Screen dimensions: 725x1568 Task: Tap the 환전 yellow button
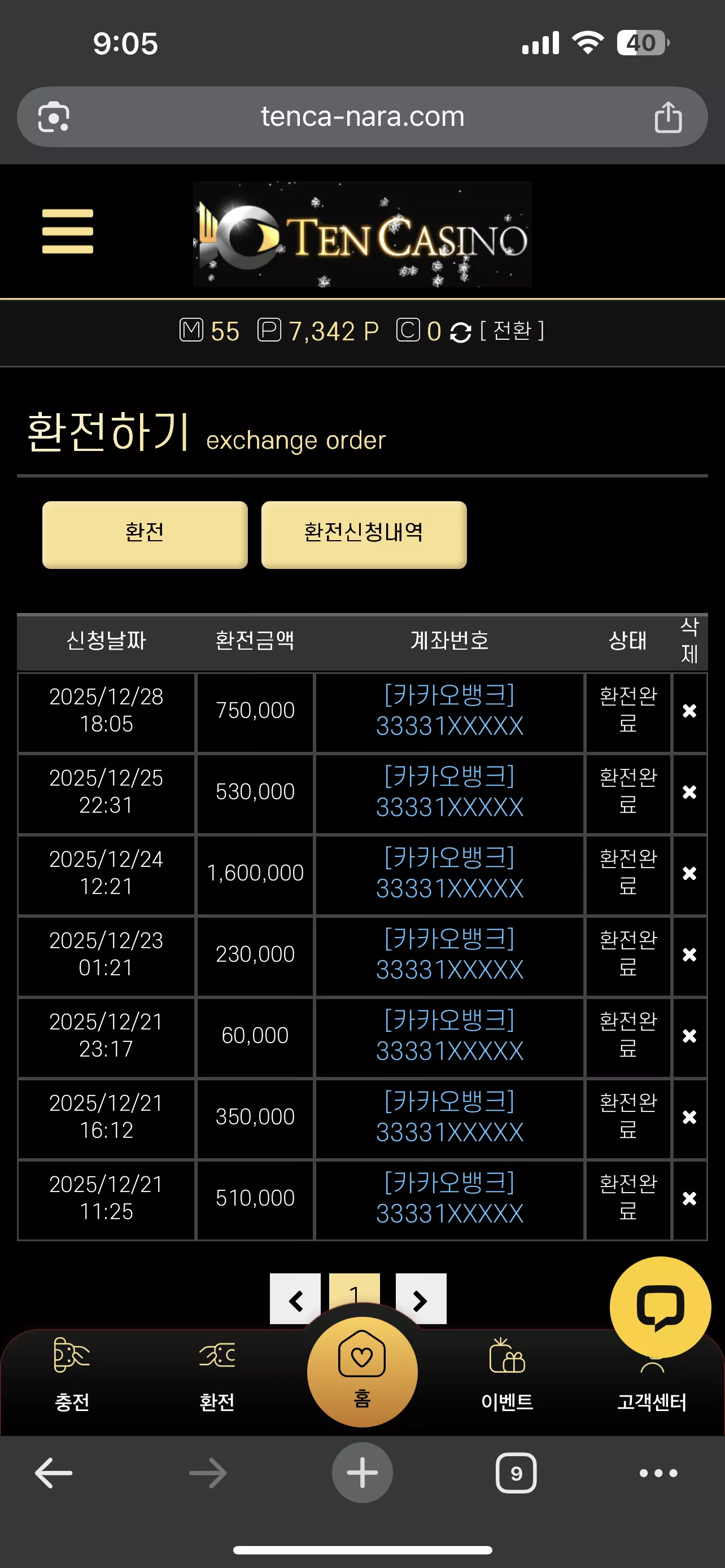[x=145, y=535]
